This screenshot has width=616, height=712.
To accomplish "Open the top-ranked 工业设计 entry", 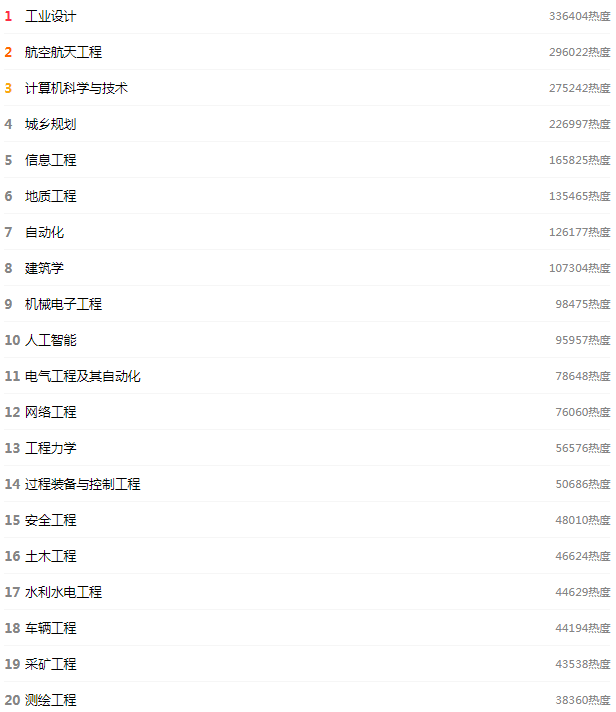I will tap(50, 16).
